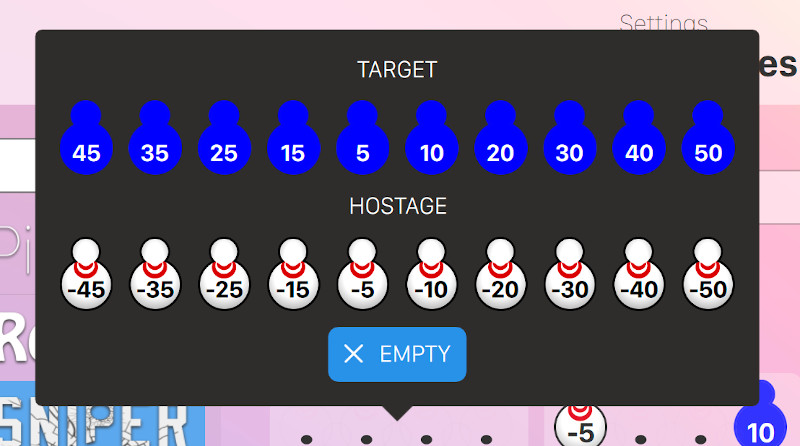The image size is (800, 446).
Task: Select the white -45 hostage piece
Action: point(86,279)
